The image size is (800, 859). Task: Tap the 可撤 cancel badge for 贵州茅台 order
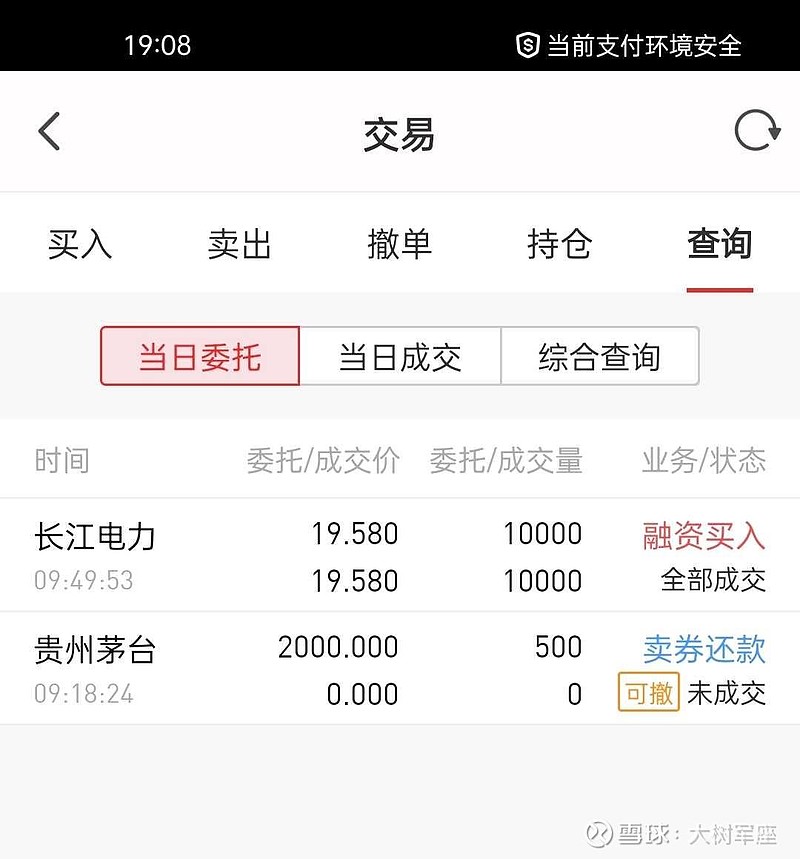point(650,692)
